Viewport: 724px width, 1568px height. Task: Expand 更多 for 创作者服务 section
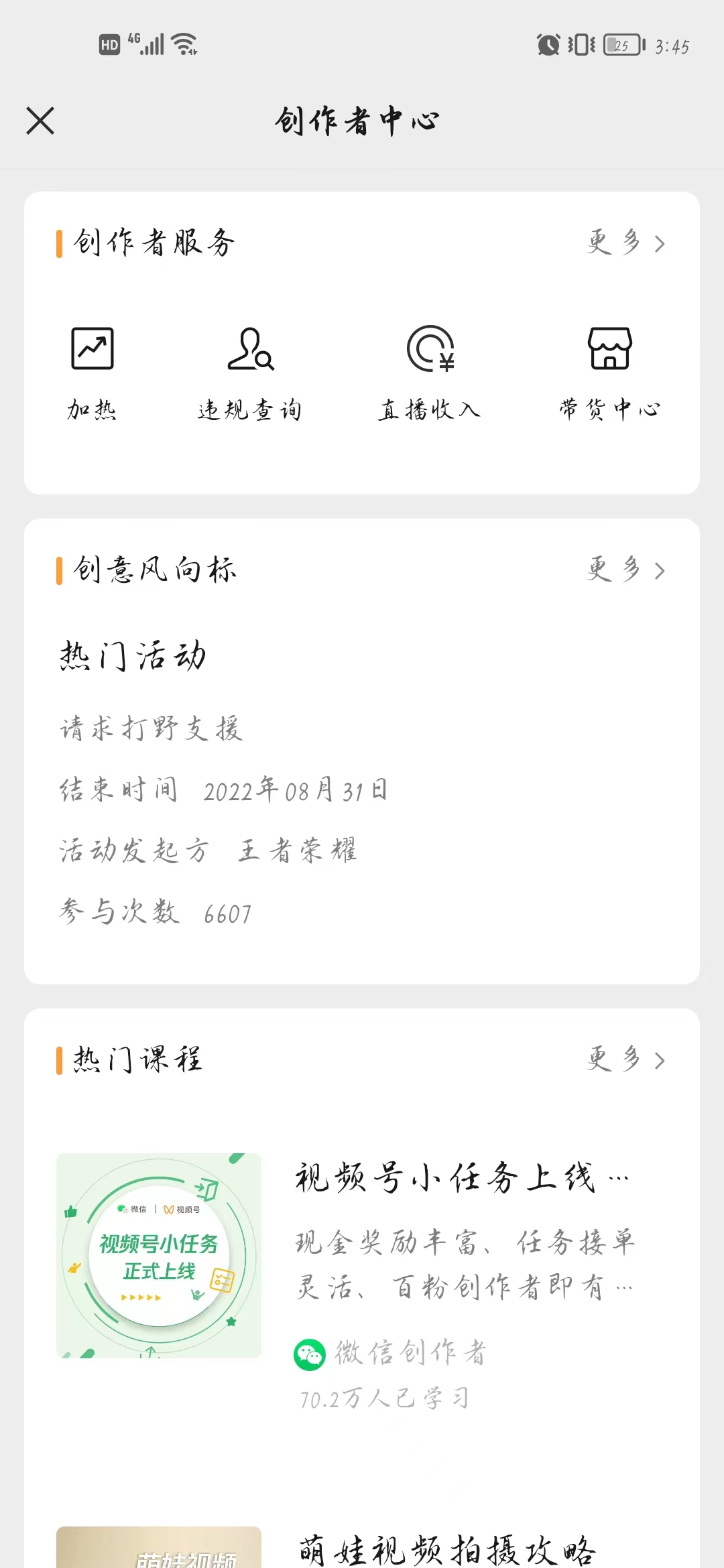(x=623, y=243)
